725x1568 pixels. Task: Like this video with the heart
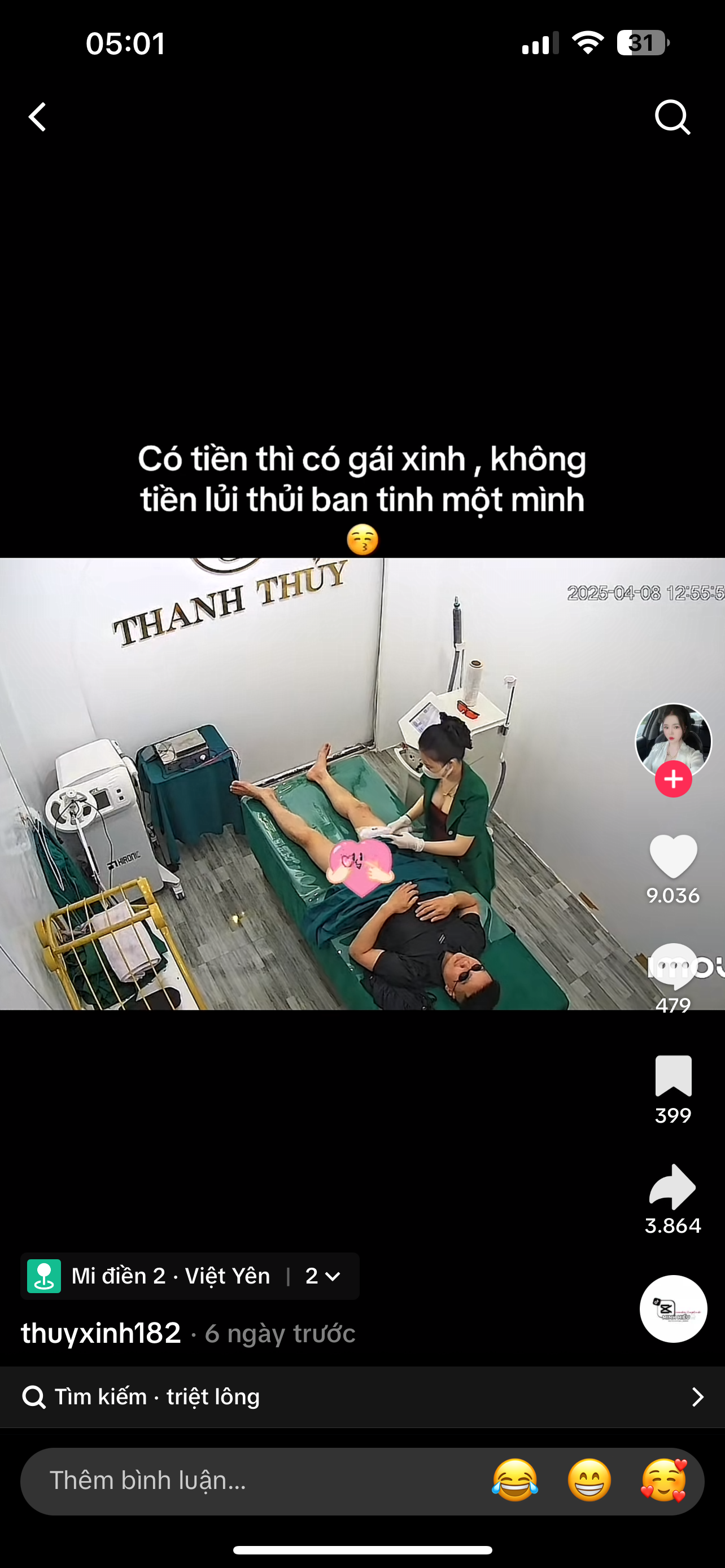point(673,856)
